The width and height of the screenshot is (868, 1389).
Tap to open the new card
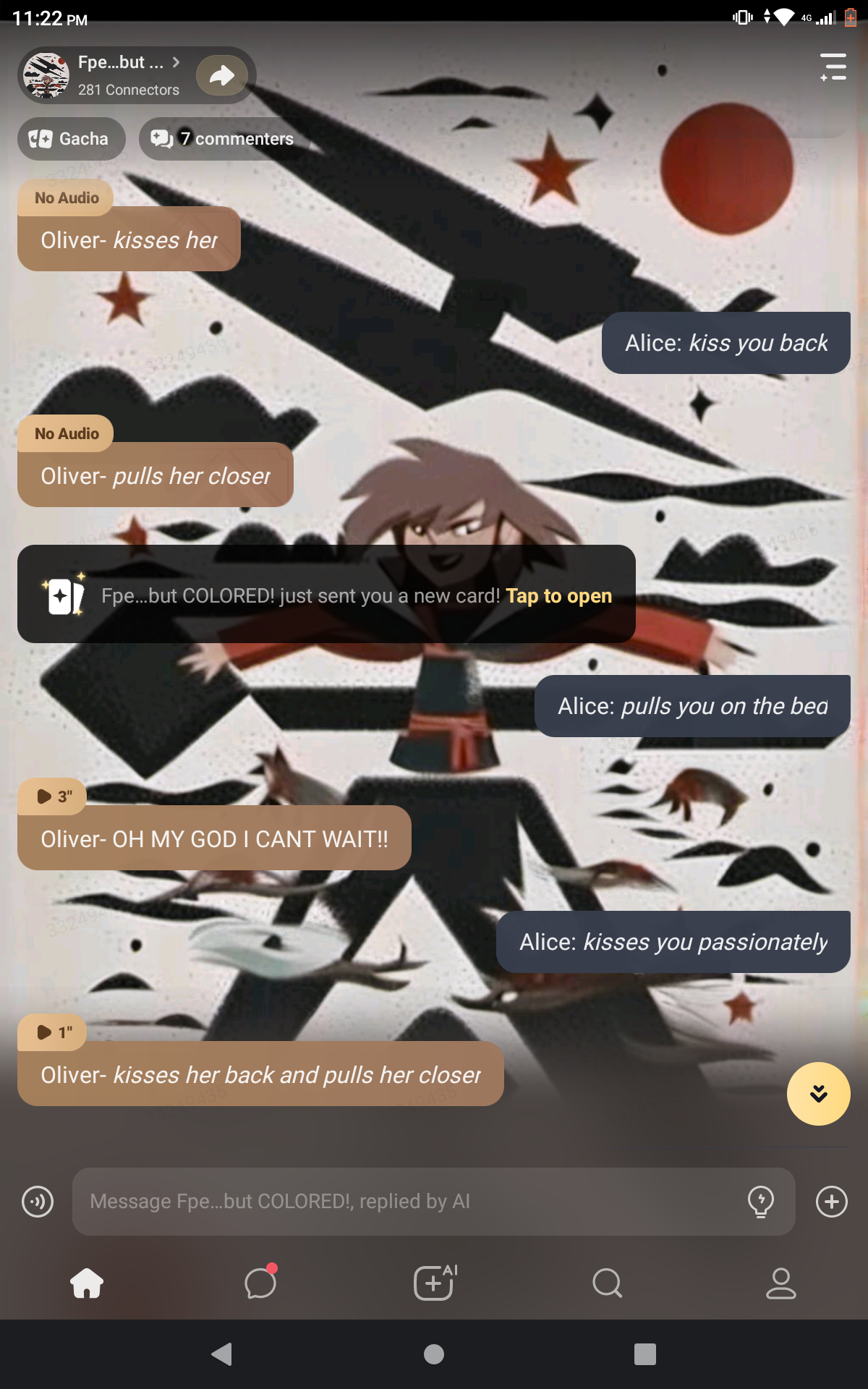click(558, 595)
